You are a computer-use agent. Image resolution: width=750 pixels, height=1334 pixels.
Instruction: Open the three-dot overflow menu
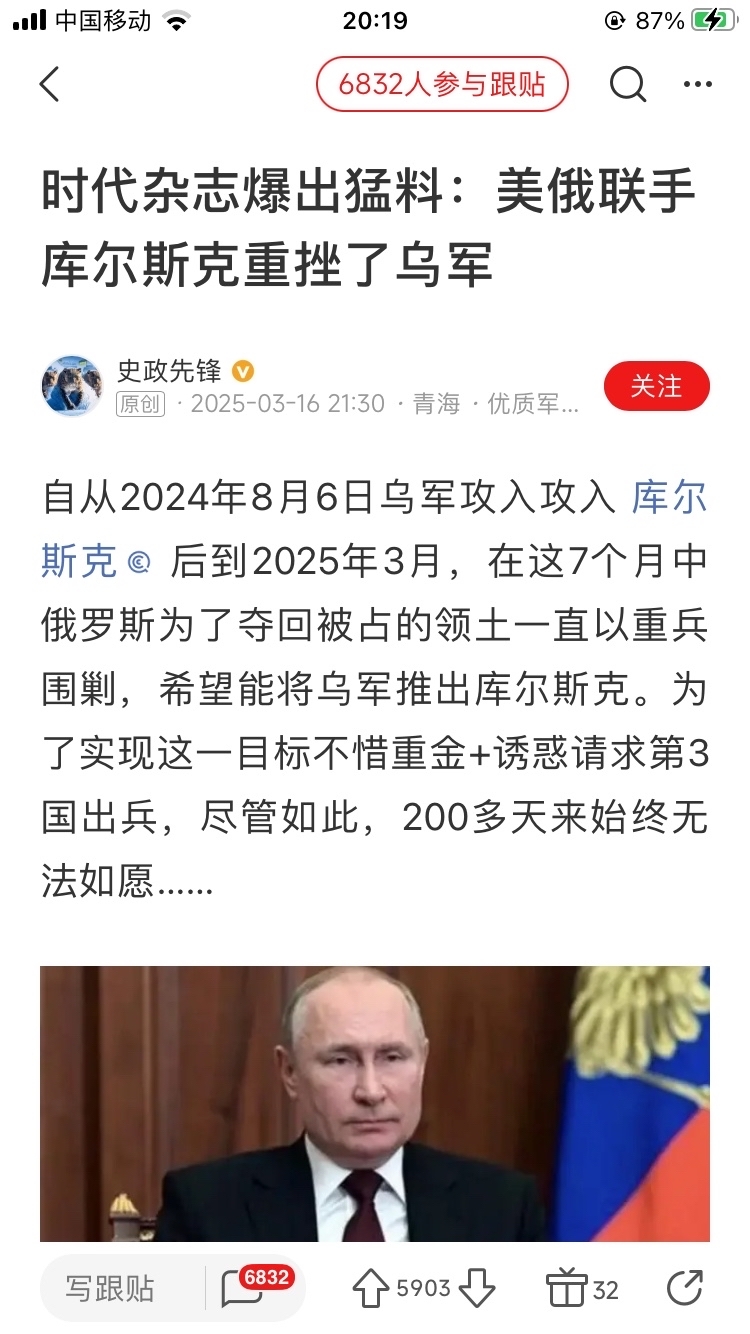697,85
